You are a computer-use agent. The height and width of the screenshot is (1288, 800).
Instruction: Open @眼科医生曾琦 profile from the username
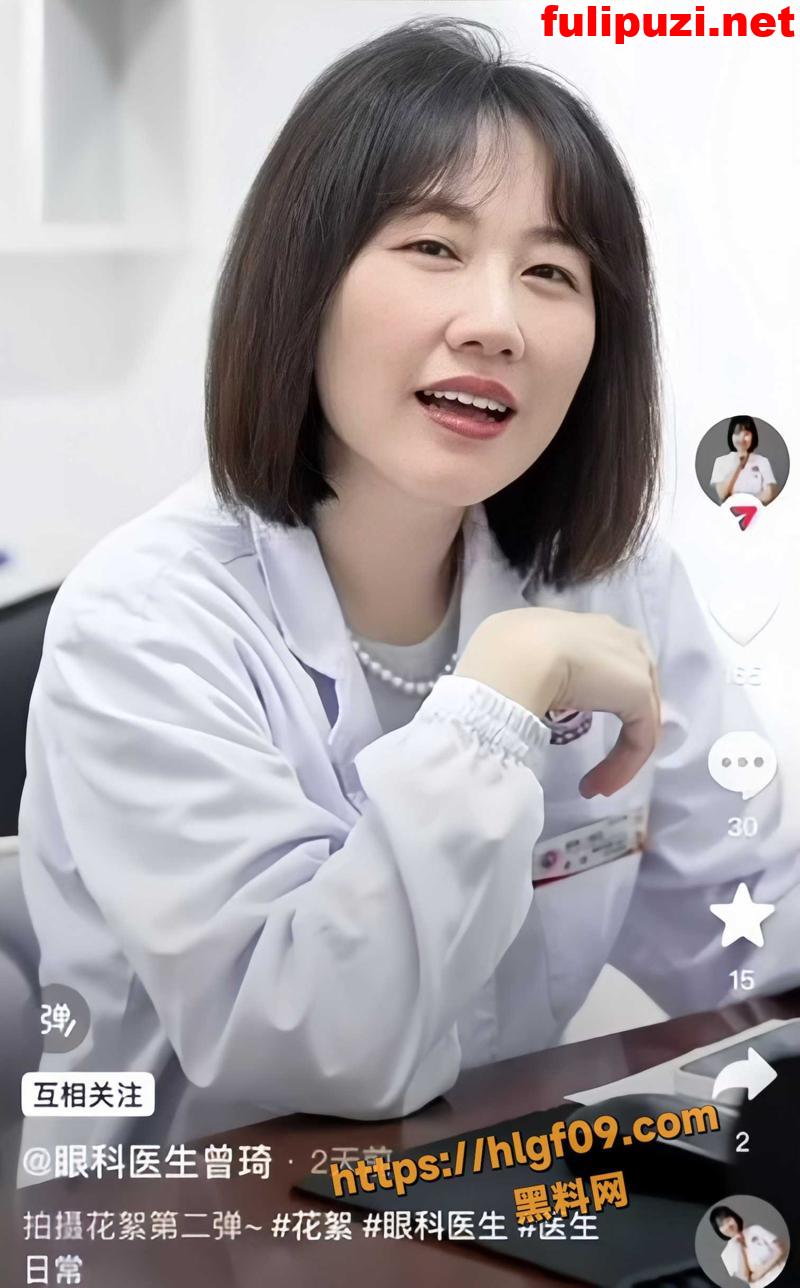148,1163
